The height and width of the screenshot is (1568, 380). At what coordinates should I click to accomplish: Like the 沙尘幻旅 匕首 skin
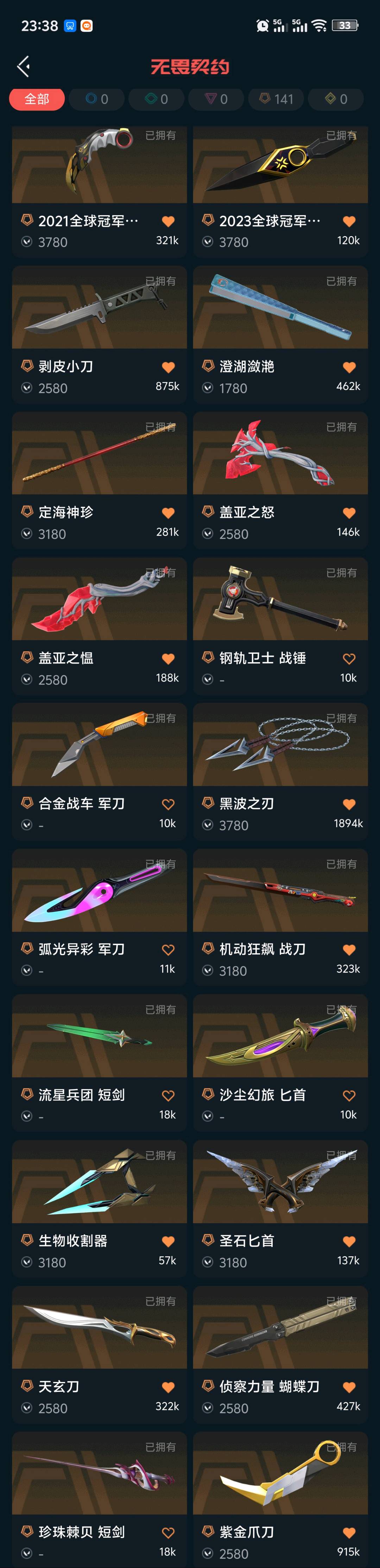click(349, 1096)
